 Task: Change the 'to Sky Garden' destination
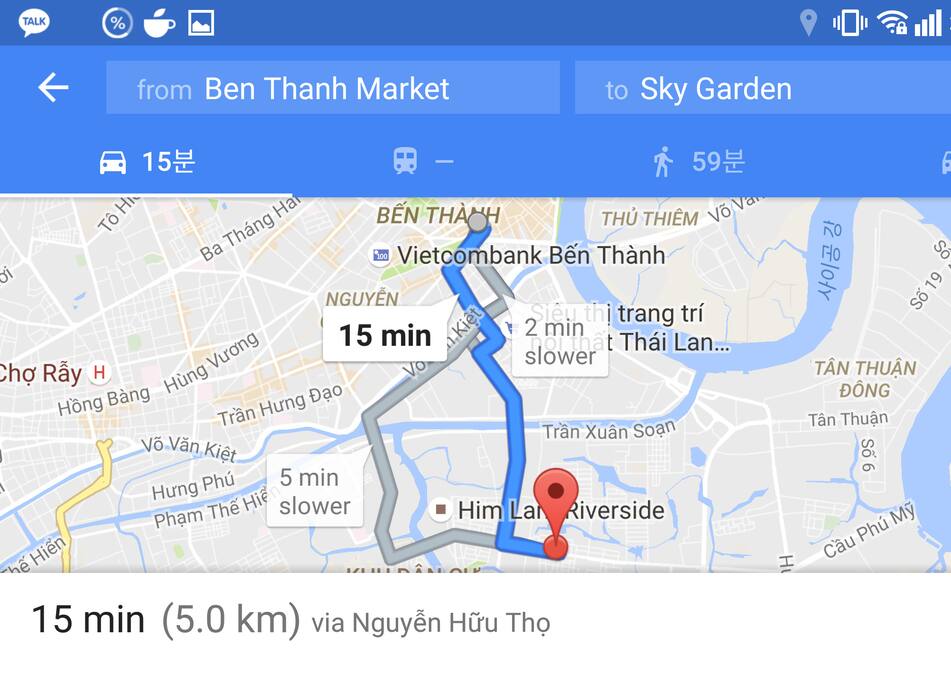[760, 89]
